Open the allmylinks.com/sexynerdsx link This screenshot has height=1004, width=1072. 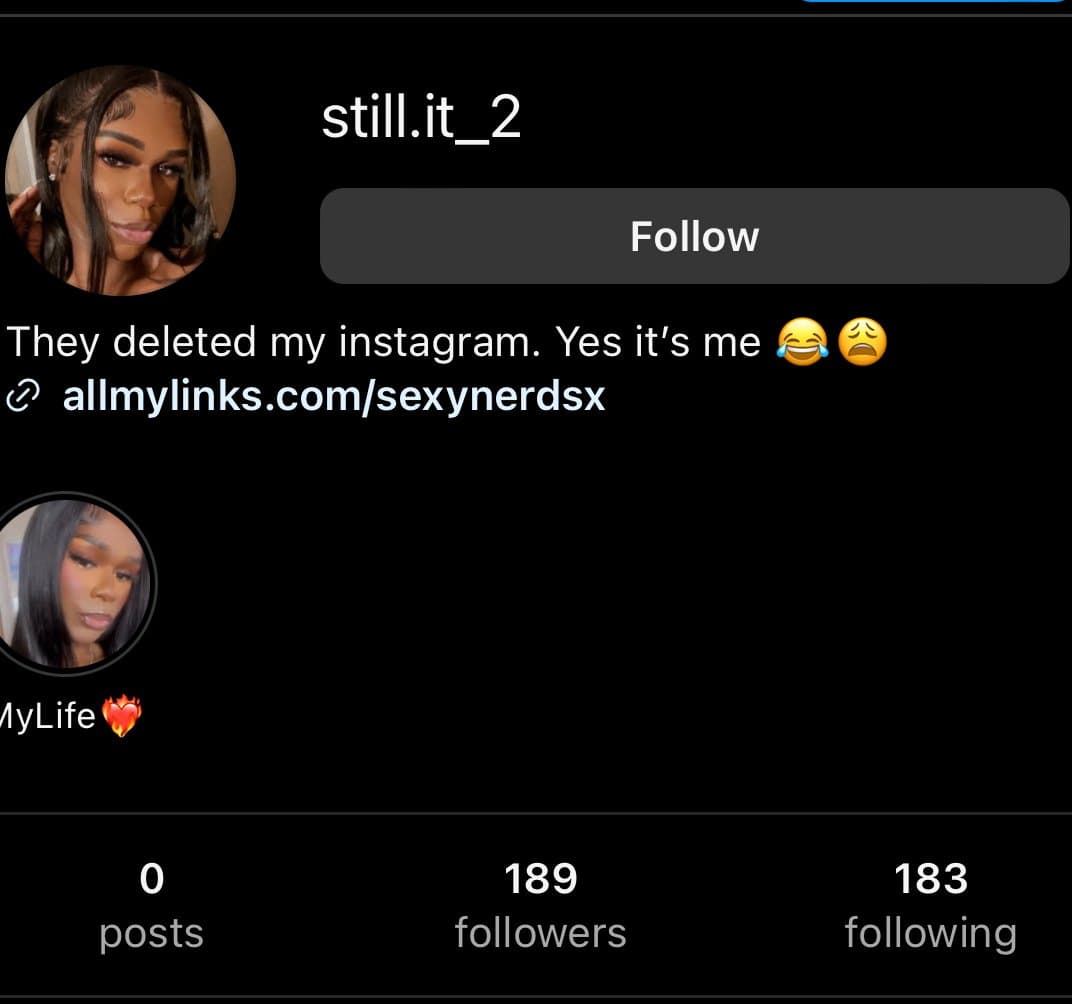coord(333,397)
